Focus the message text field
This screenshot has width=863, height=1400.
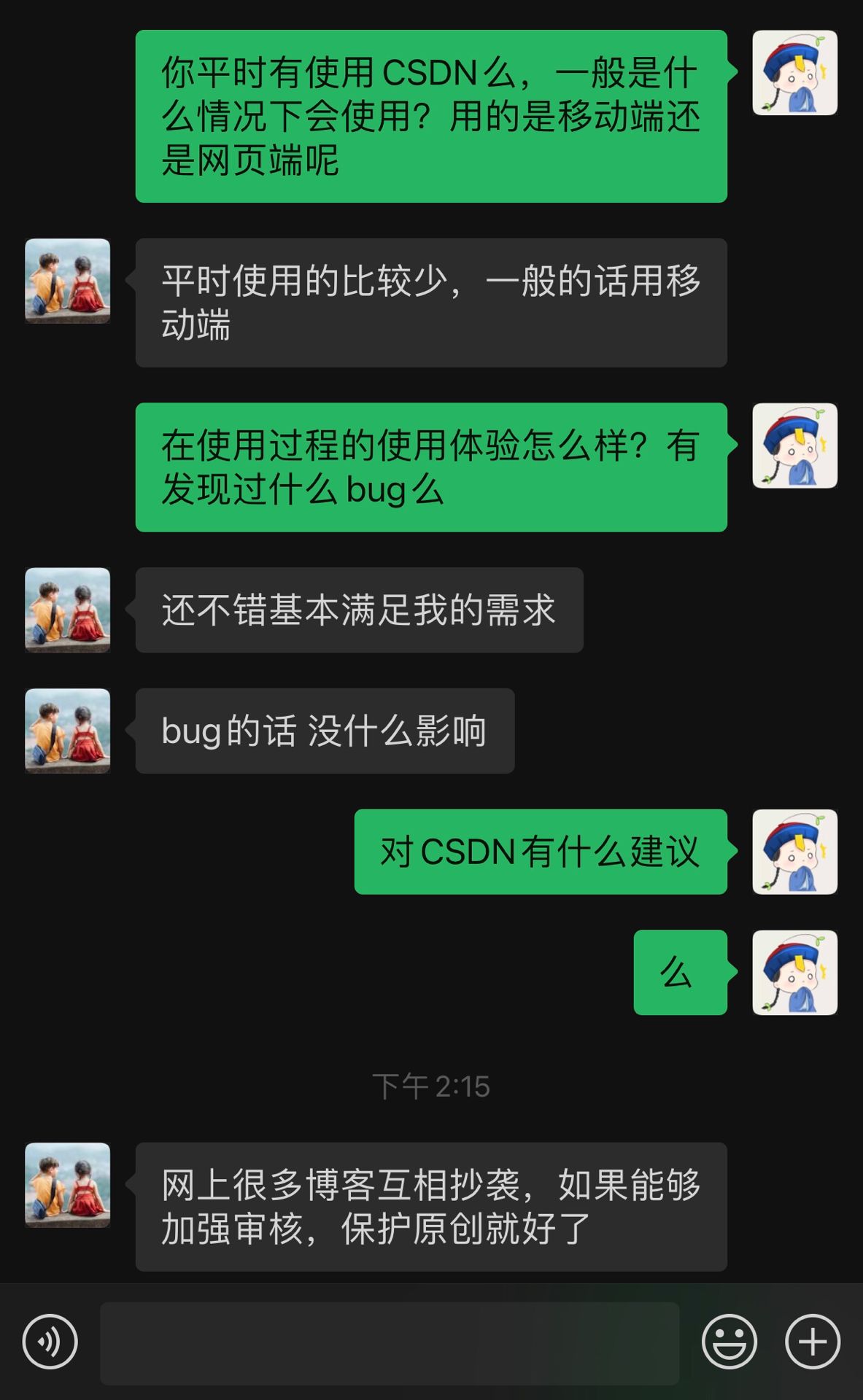pos(390,1343)
